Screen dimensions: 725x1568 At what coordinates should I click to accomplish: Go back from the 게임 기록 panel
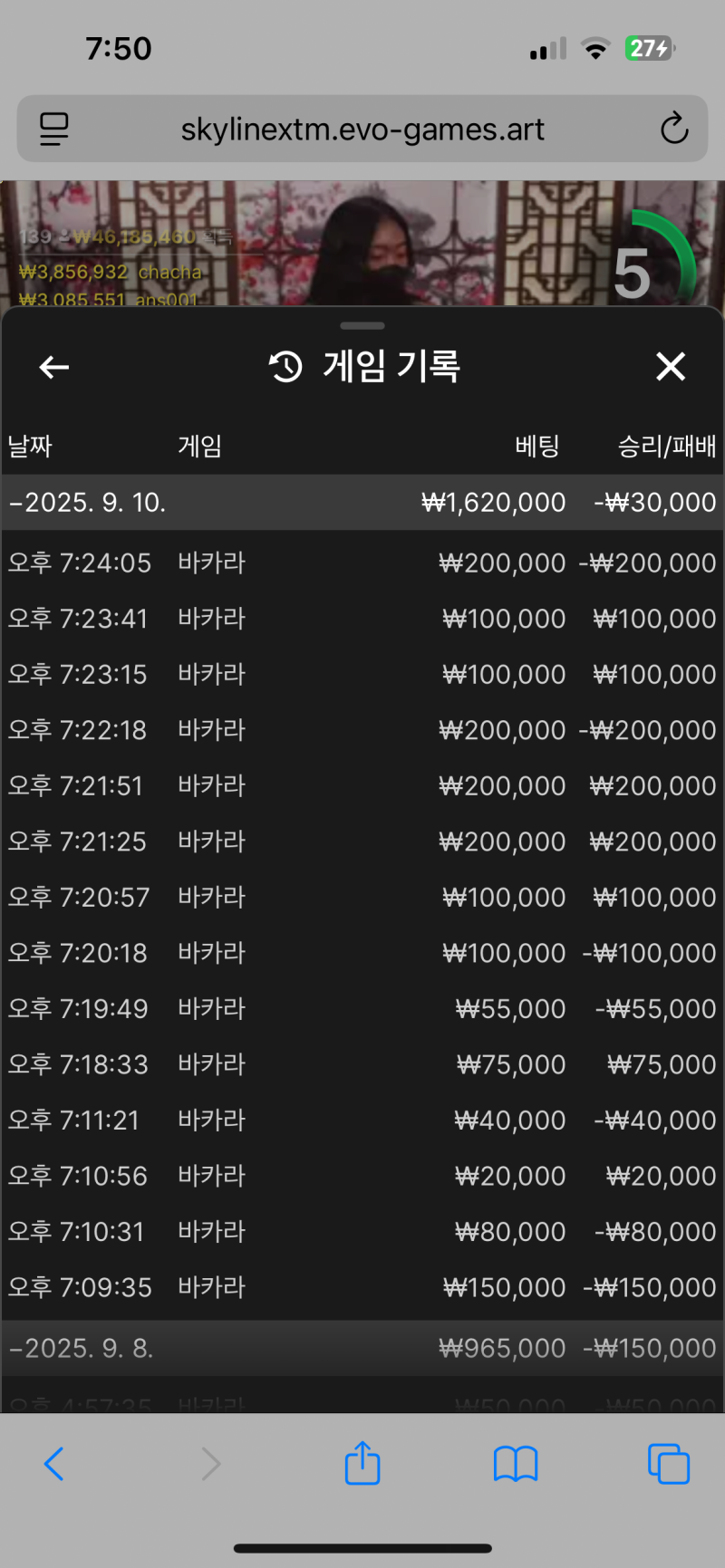pyautogui.click(x=54, y=367)
